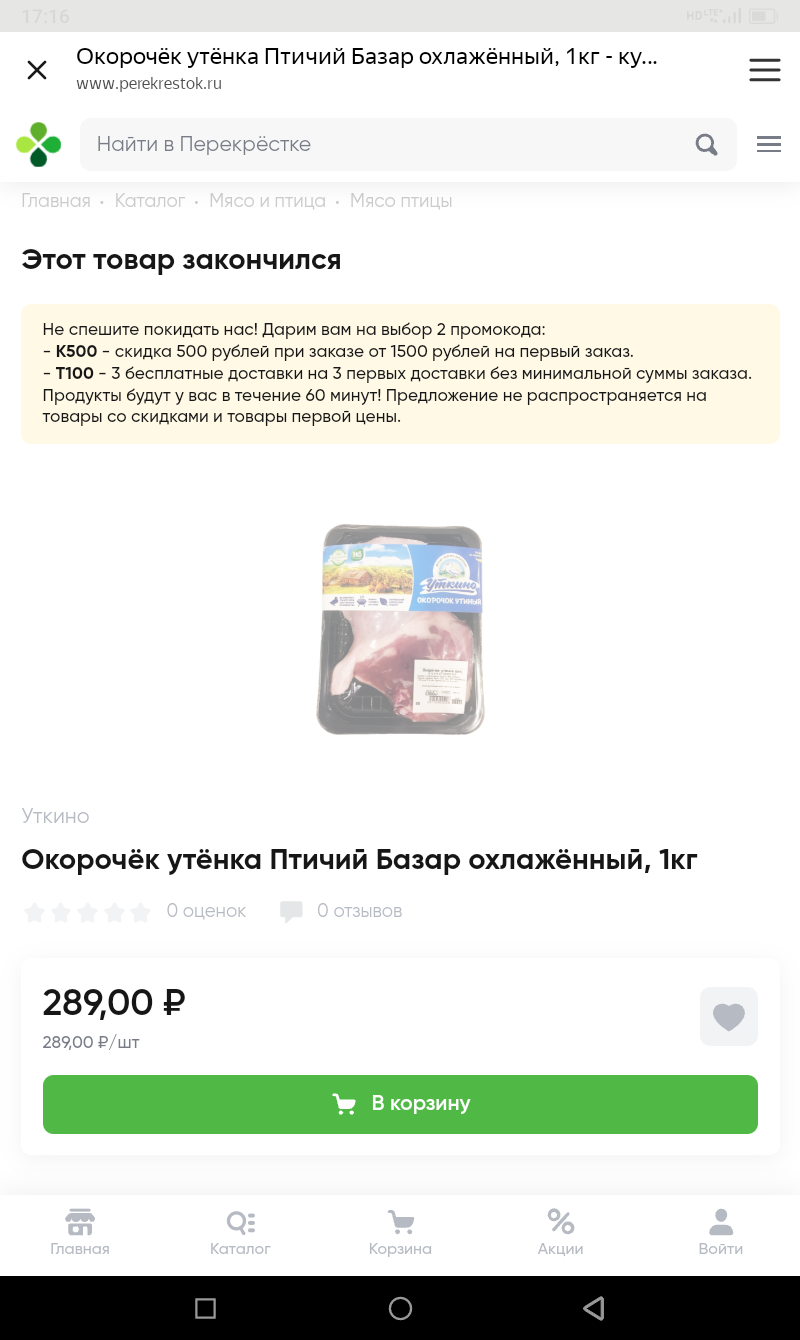Add product to favorites with heart
This screenshot has height=1340, width=800.
click(728, 1016)
